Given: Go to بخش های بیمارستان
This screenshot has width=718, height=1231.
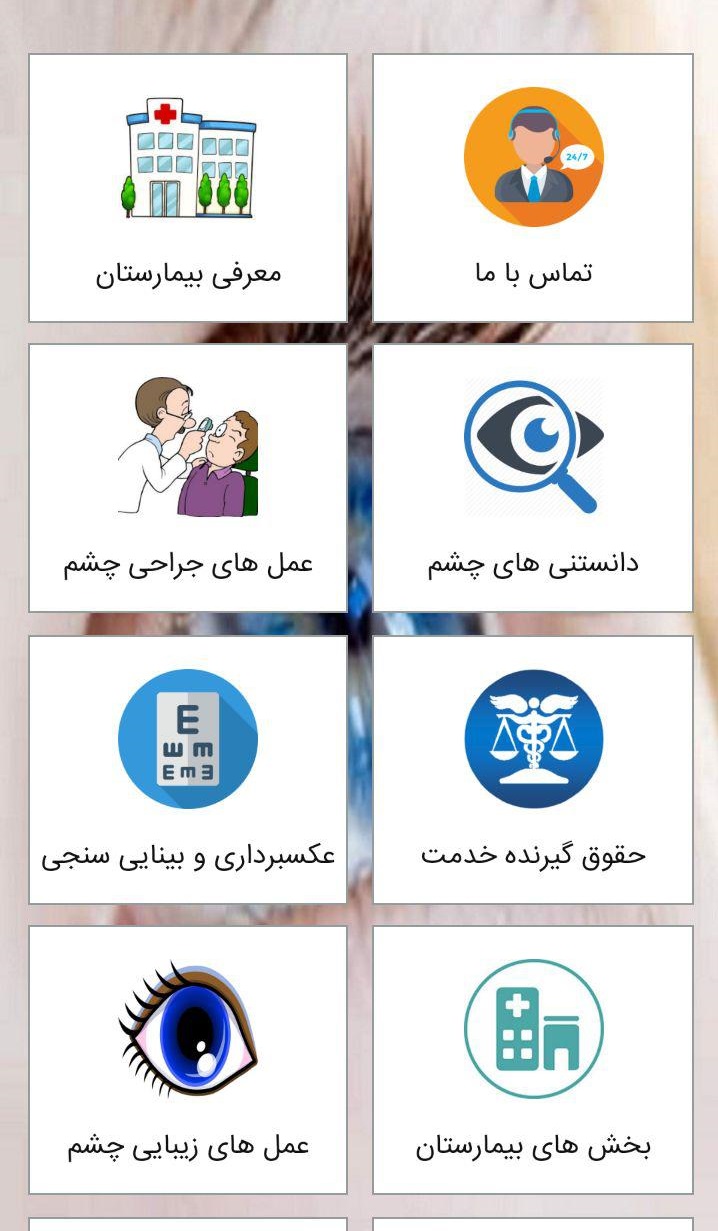Looking at the screenshot, I should [x=533, y=1060].
